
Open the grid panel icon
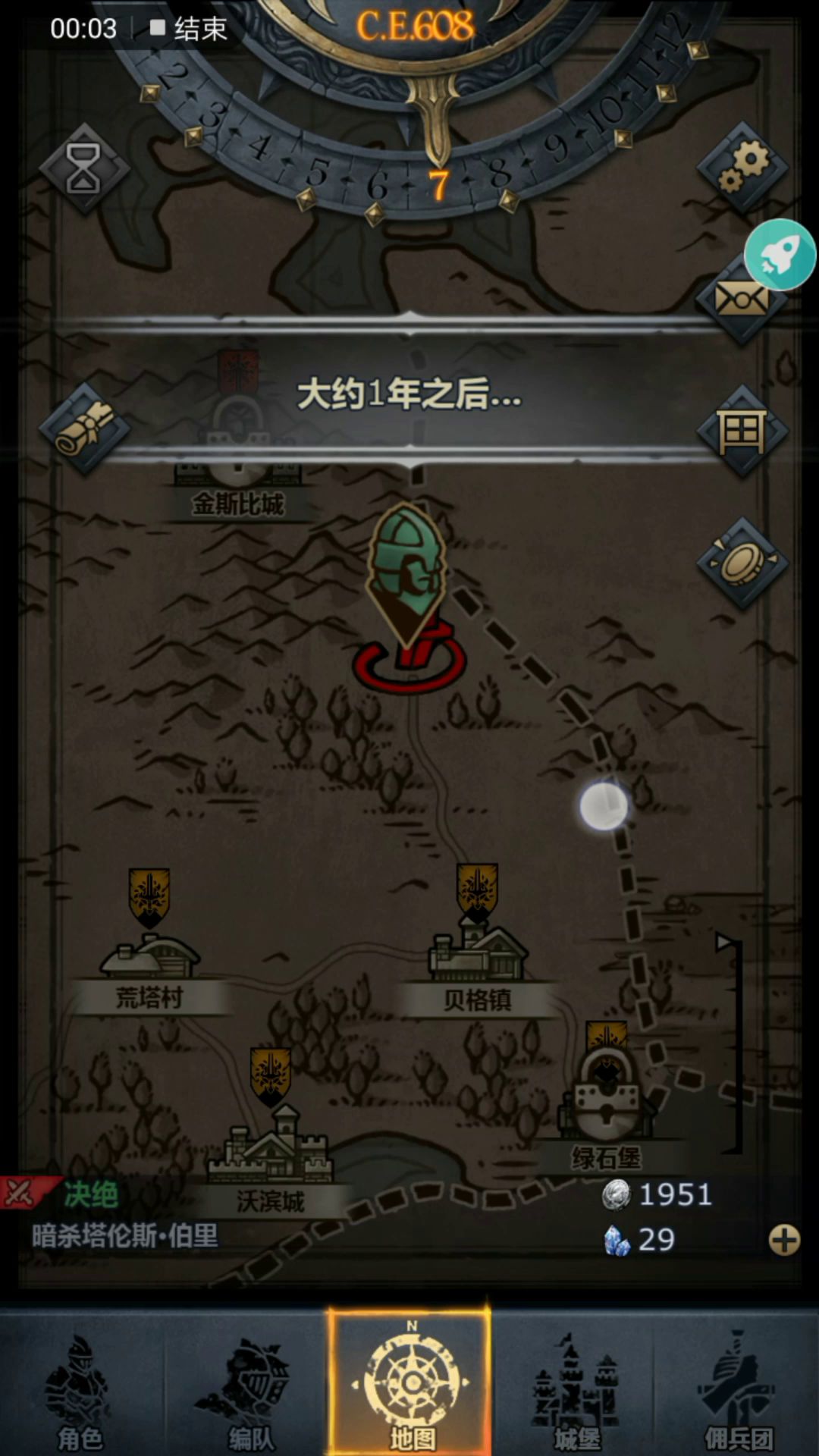[742, 431]
